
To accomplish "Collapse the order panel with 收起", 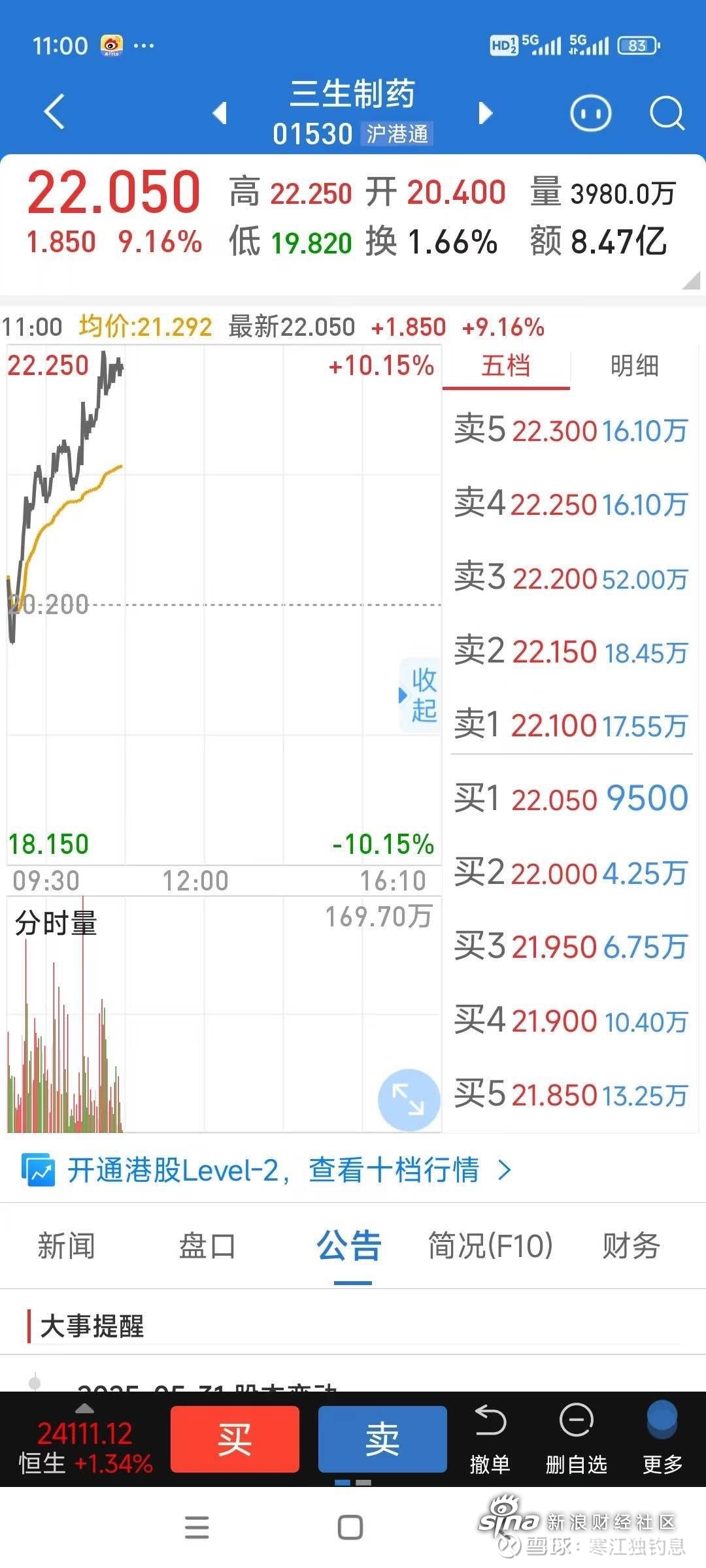I will [420, 695].
